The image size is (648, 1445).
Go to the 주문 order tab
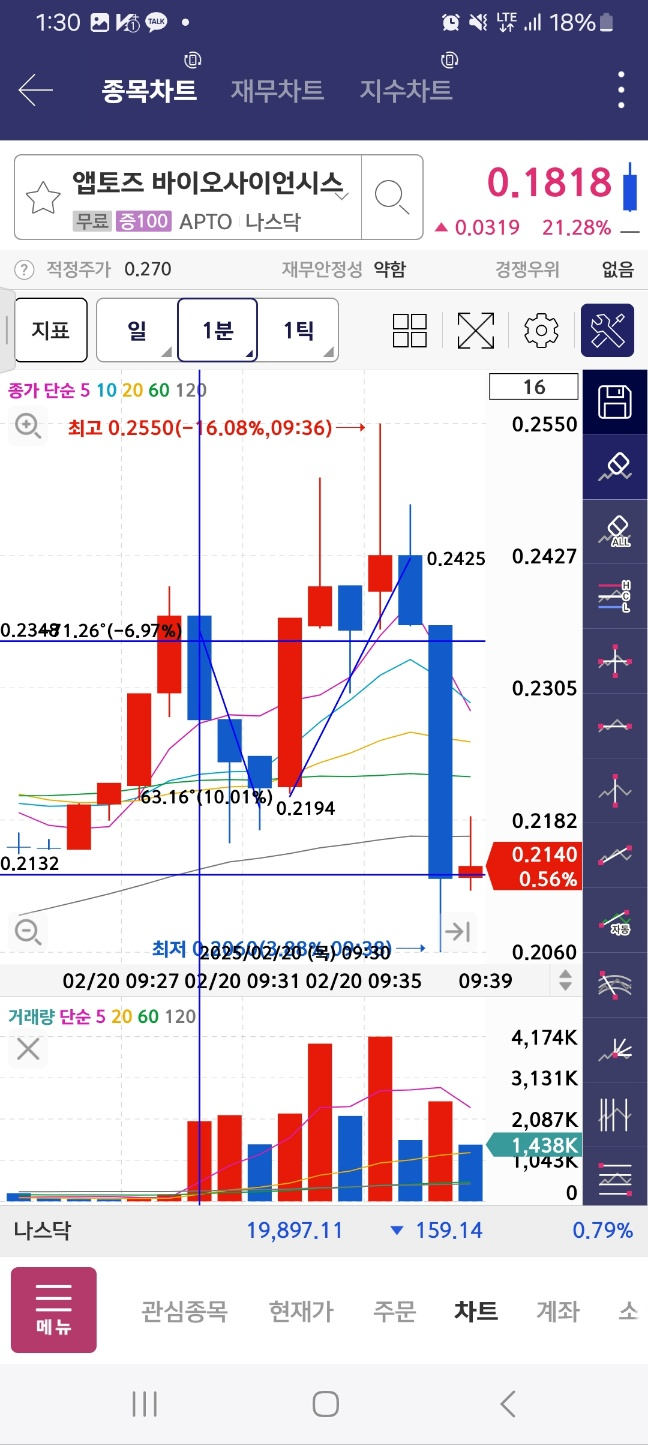394,1311
